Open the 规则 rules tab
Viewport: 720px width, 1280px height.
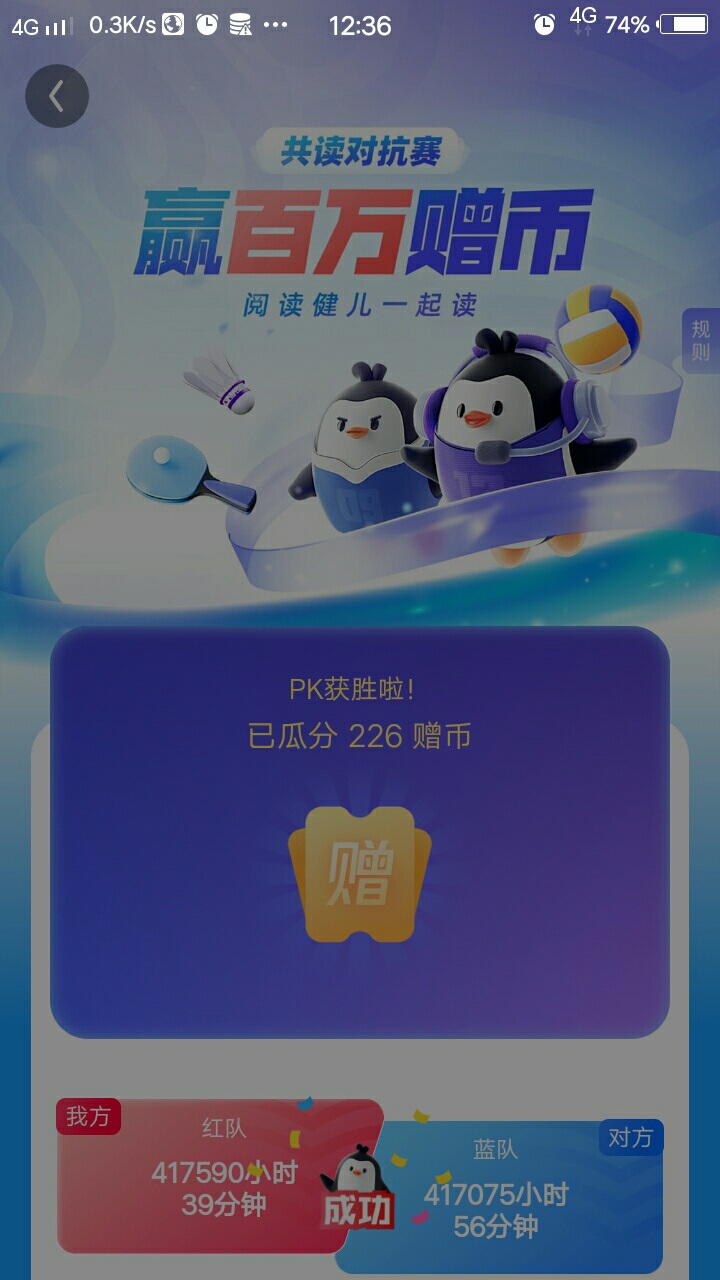pos(701,342)
